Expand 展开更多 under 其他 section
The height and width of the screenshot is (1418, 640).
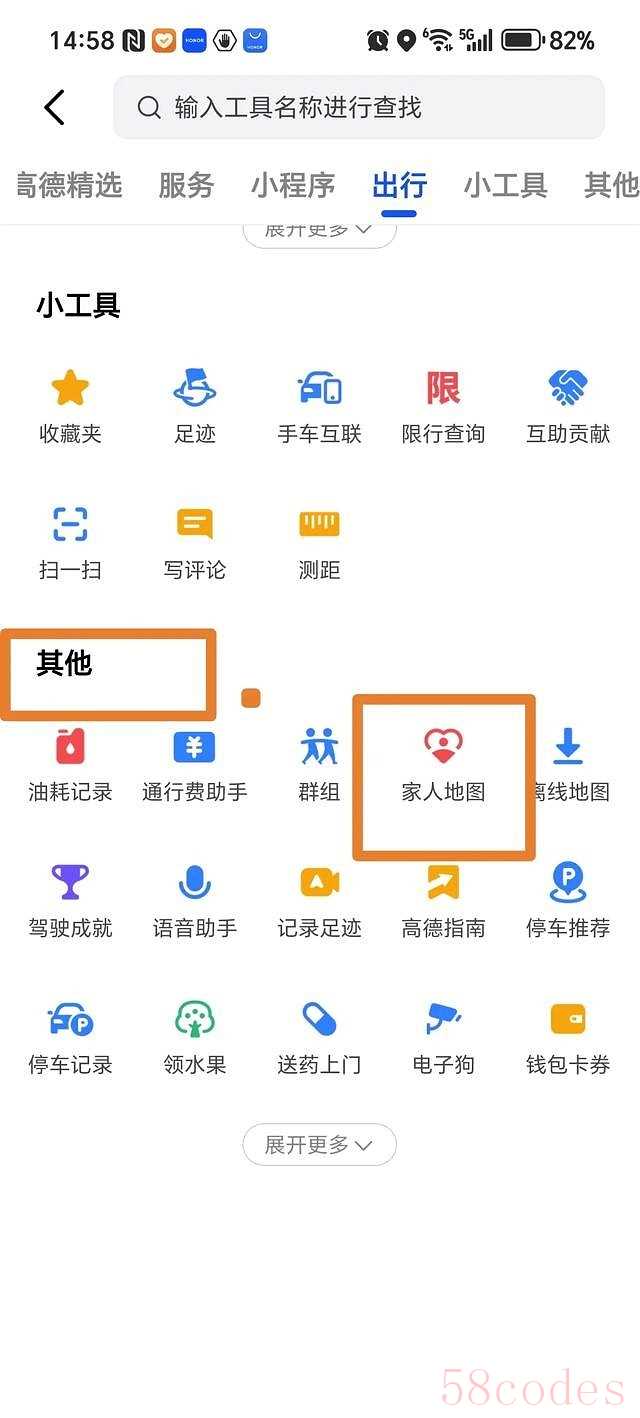pos(319,1144)
